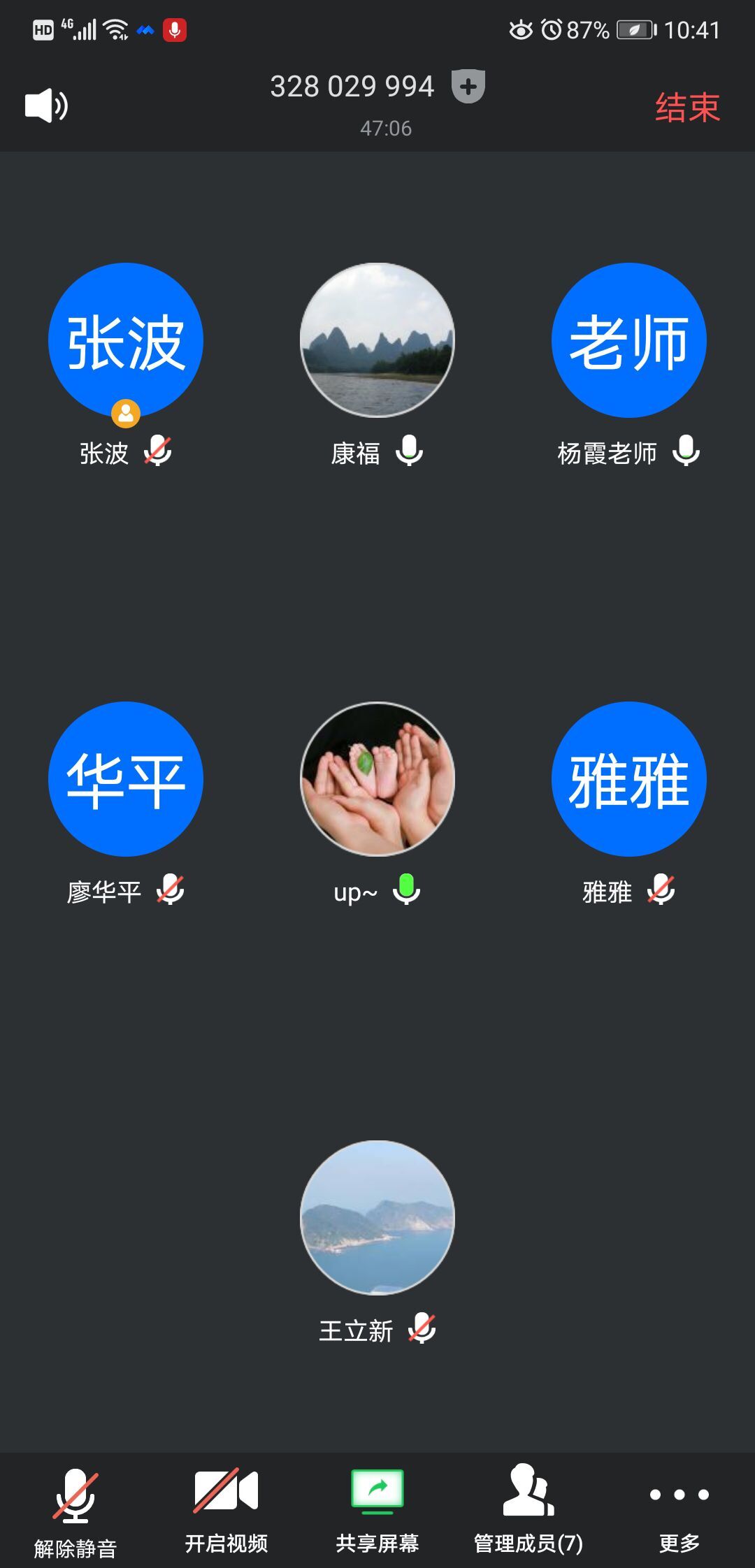Choose participant 雅雅's avatar
This screenshot has width=755, height=1568.
[x=629, y=779]
